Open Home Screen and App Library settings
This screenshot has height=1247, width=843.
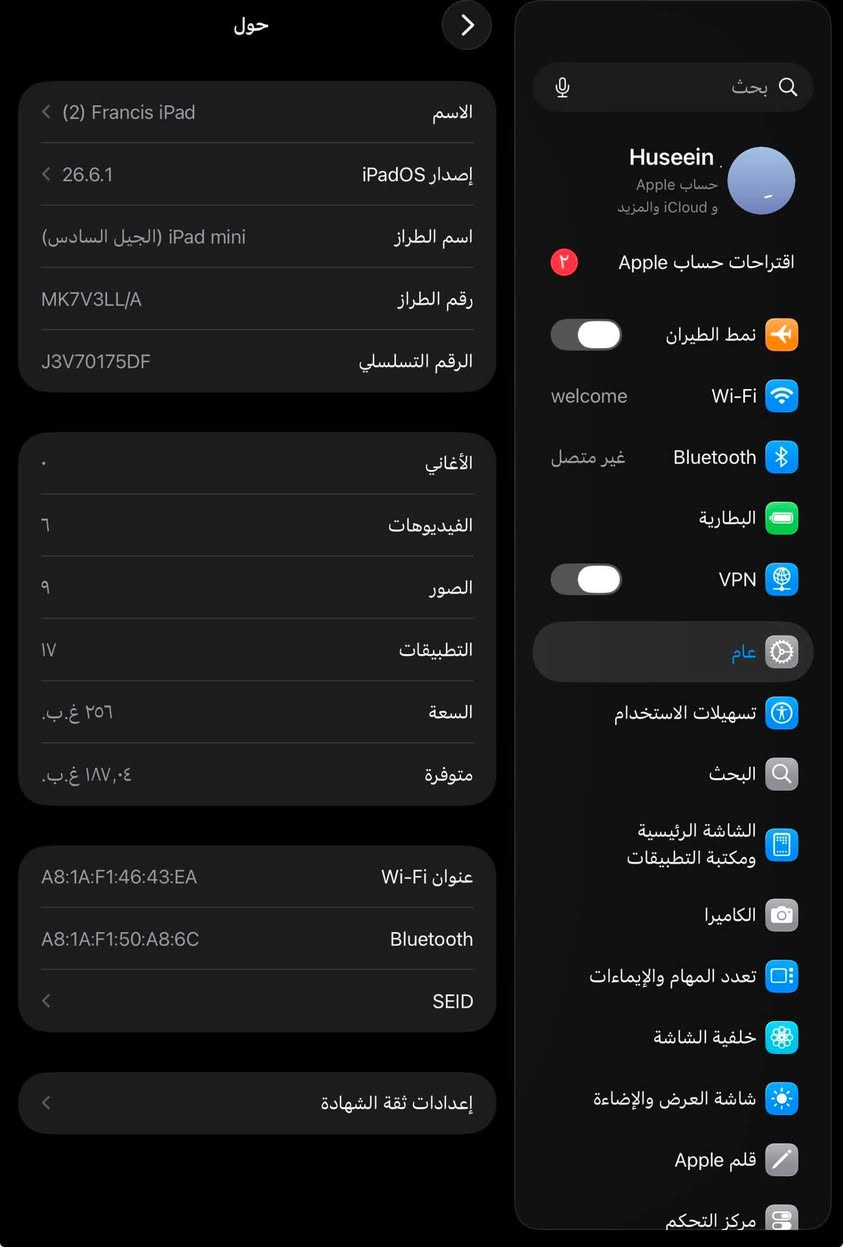(x=673, y=845)
